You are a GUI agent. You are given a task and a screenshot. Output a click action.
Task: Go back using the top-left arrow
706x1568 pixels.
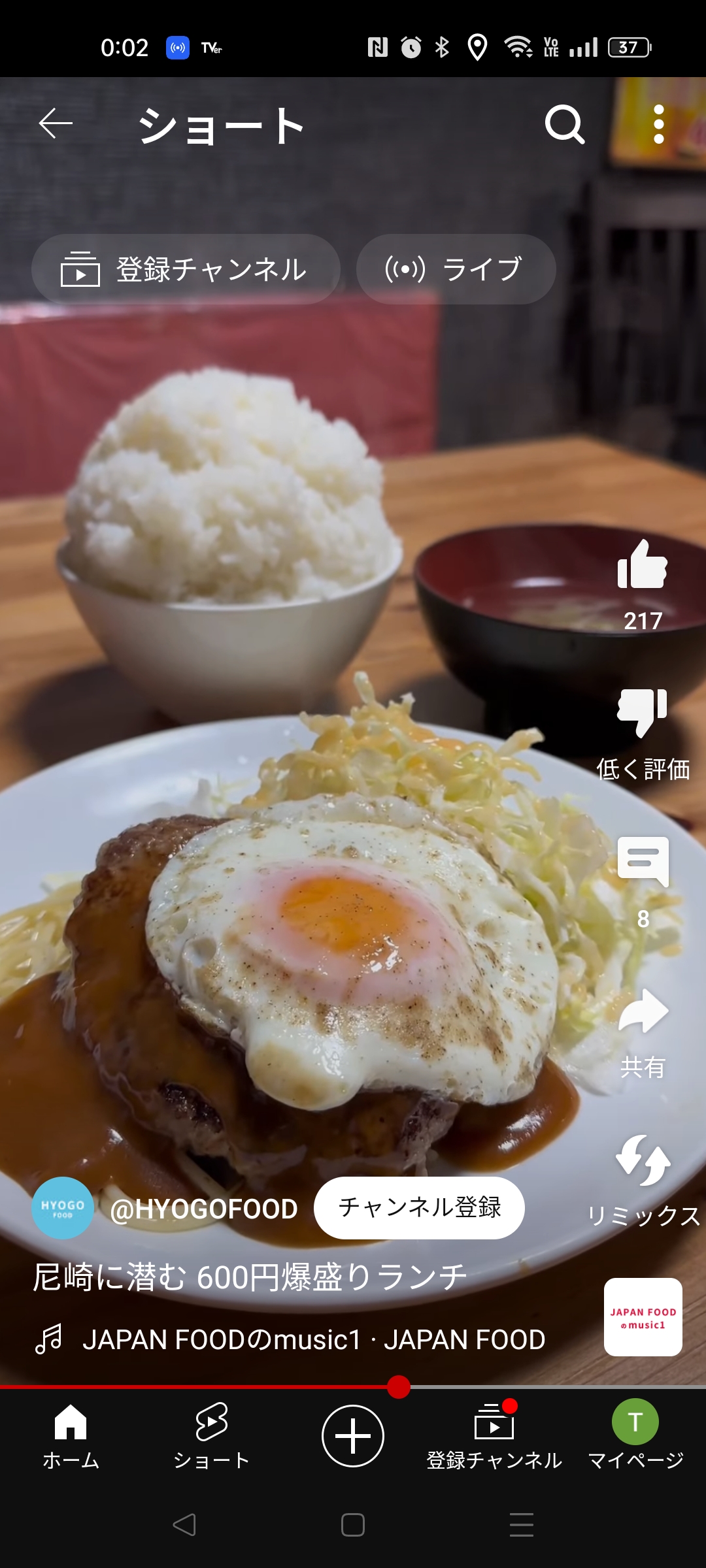tap(56, 124)
